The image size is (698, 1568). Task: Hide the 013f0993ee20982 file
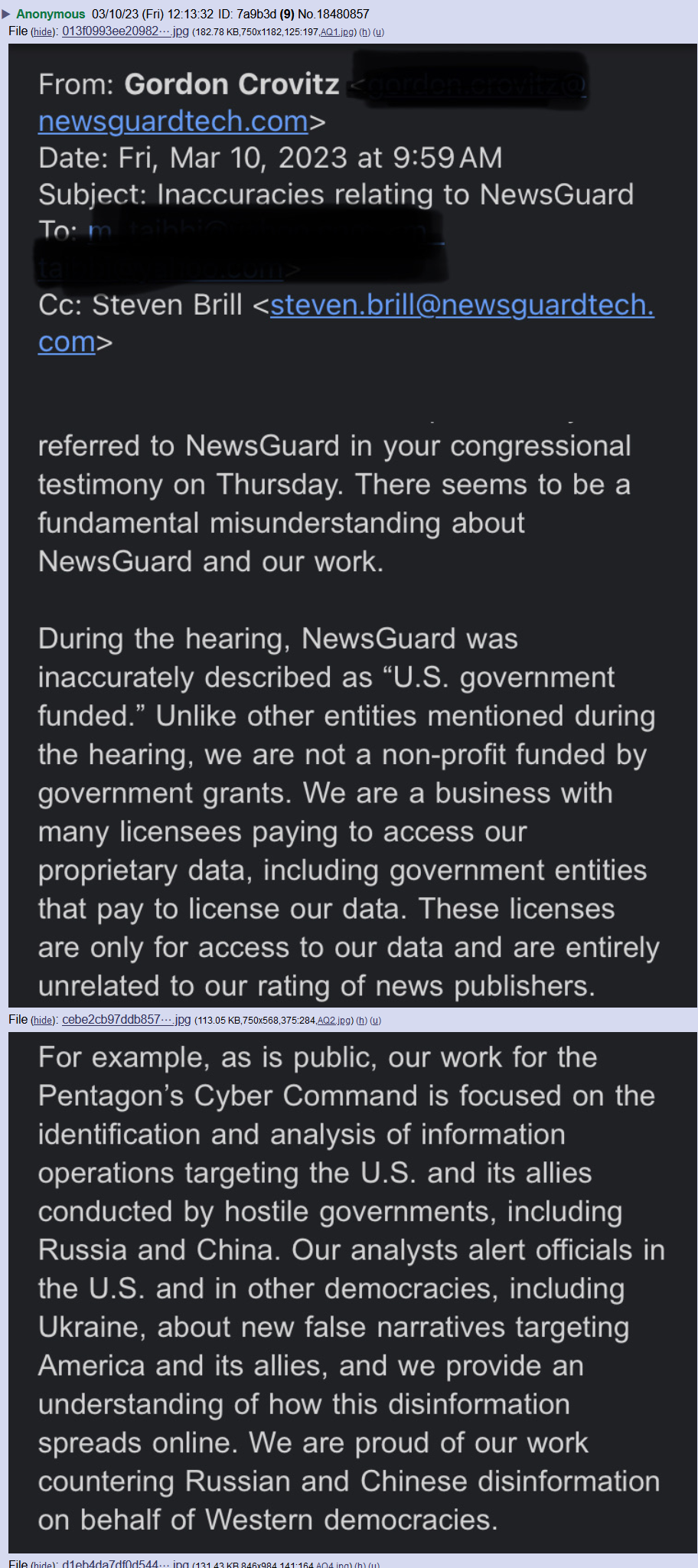tap(43, 32)
